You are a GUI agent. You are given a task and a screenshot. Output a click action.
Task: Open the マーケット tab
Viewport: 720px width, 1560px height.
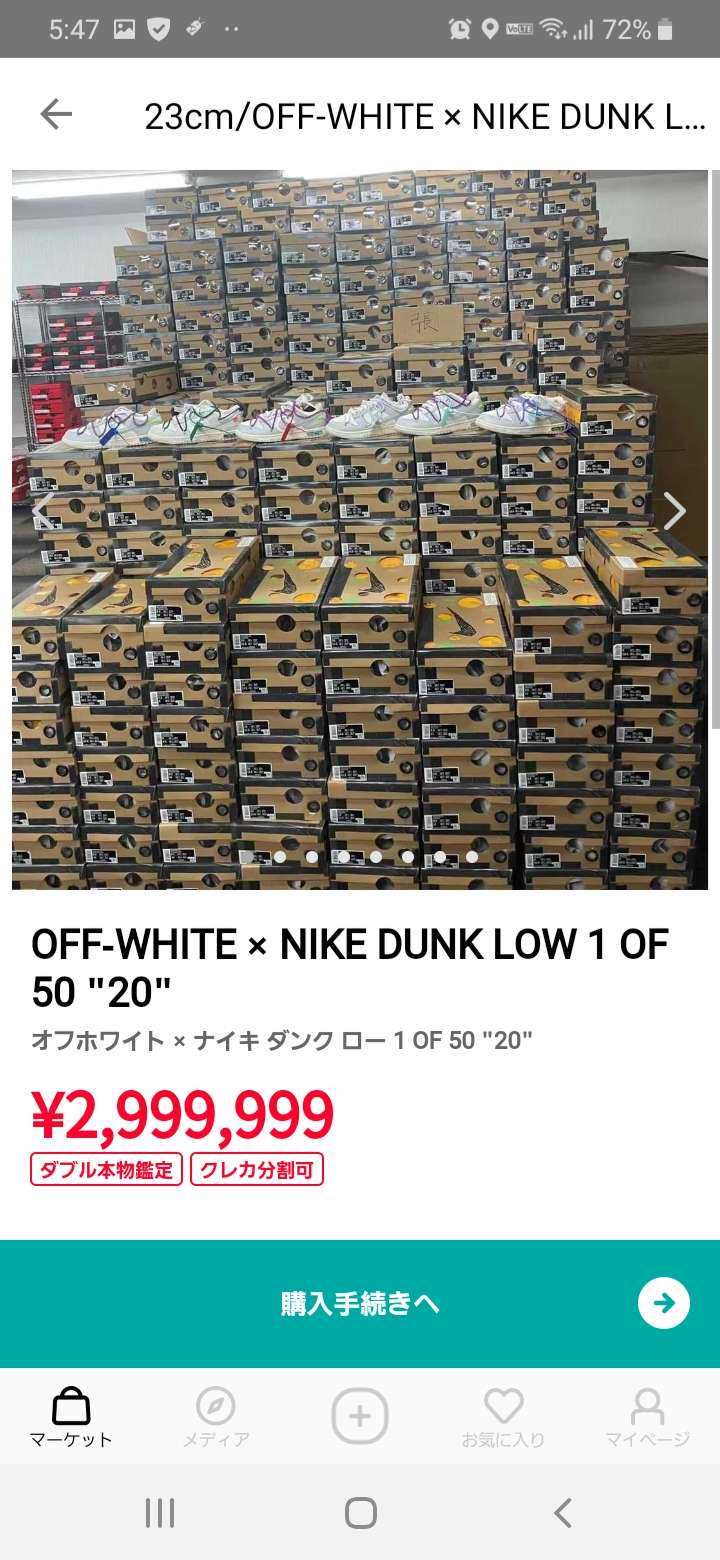pos(70,1417)
